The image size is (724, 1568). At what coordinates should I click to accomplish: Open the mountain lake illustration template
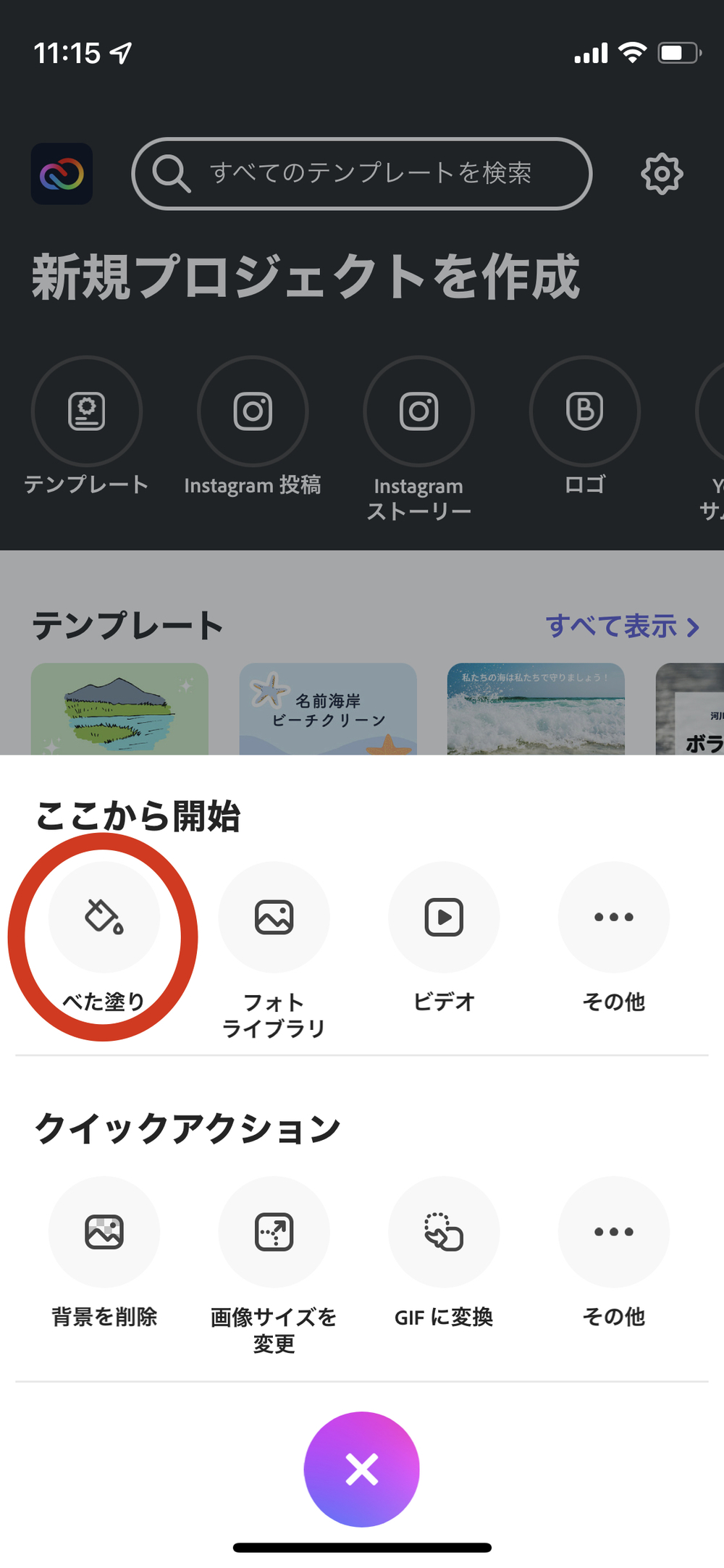119,708
